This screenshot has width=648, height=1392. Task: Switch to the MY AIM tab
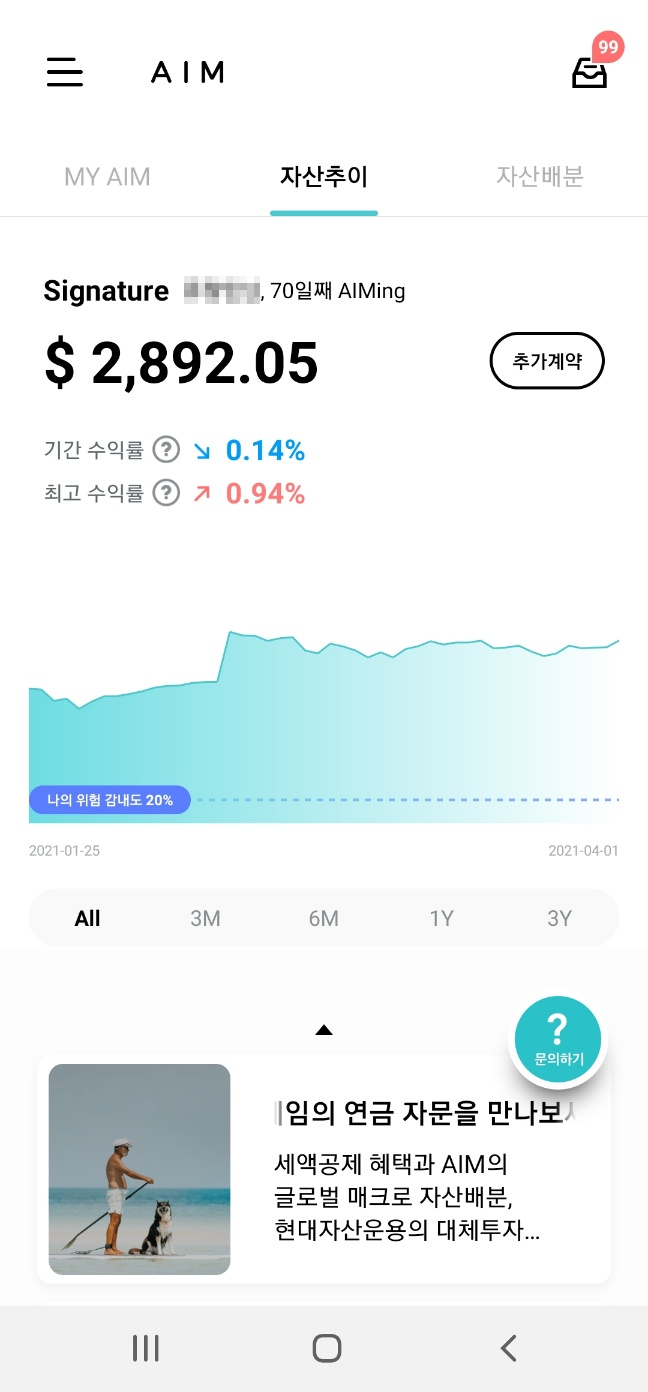pos(107,177)
